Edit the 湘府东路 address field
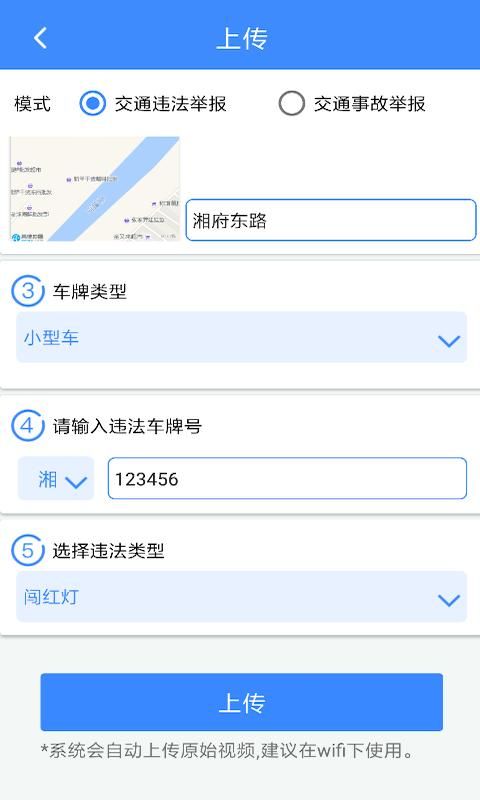This screenshot has height=800, width=480. coord(331,220)
